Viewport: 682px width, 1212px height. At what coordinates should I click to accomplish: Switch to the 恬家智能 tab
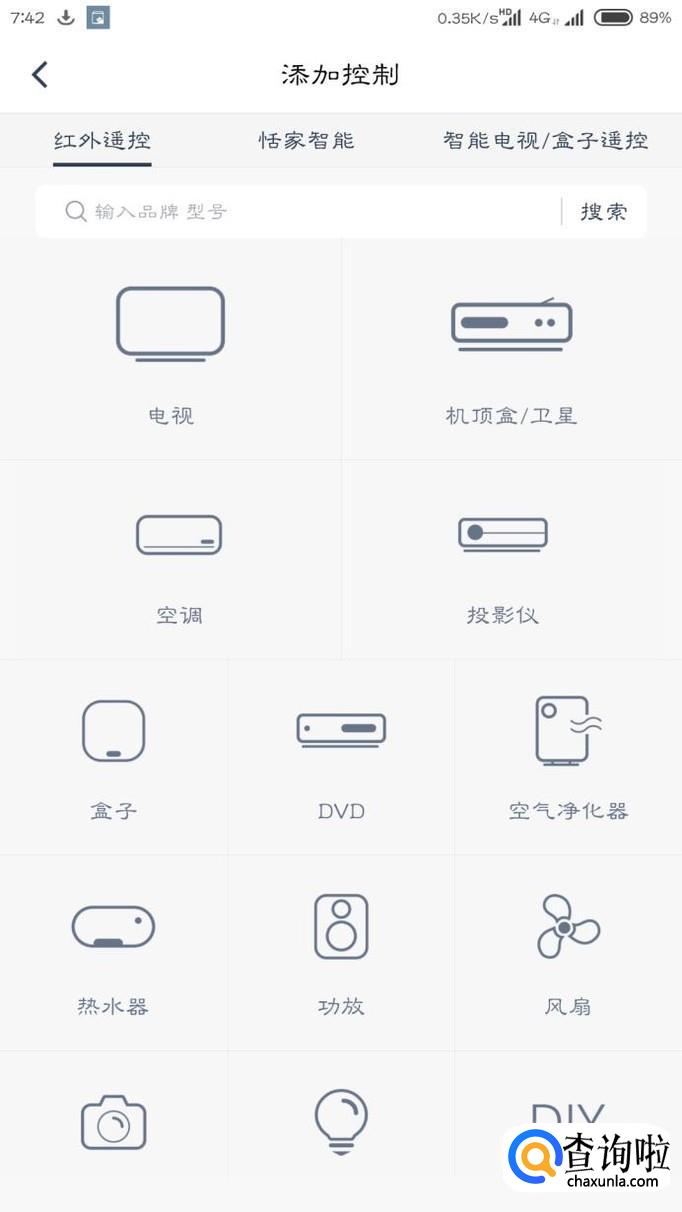pyautogui.click(x=306, y=141)
